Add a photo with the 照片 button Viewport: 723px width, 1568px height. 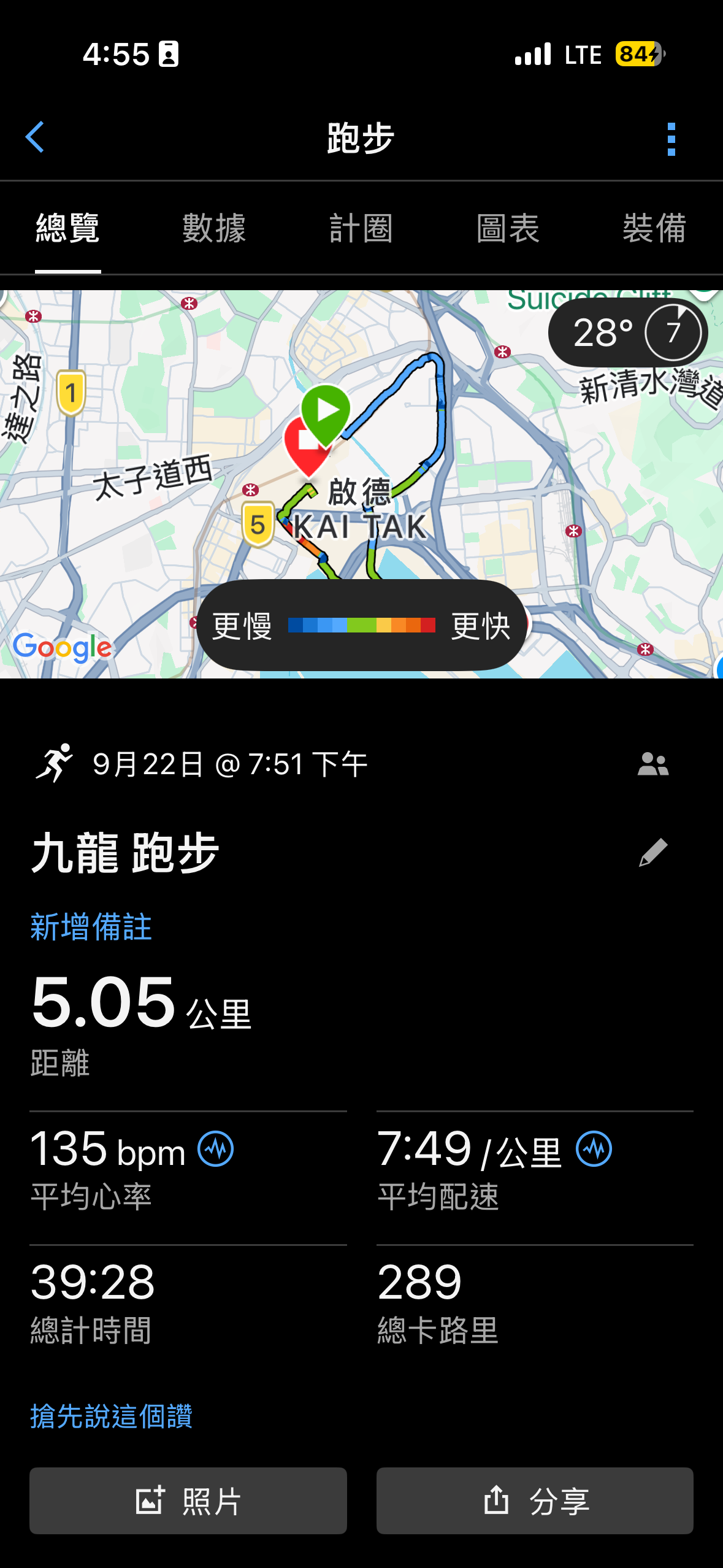pos(188,1501)
